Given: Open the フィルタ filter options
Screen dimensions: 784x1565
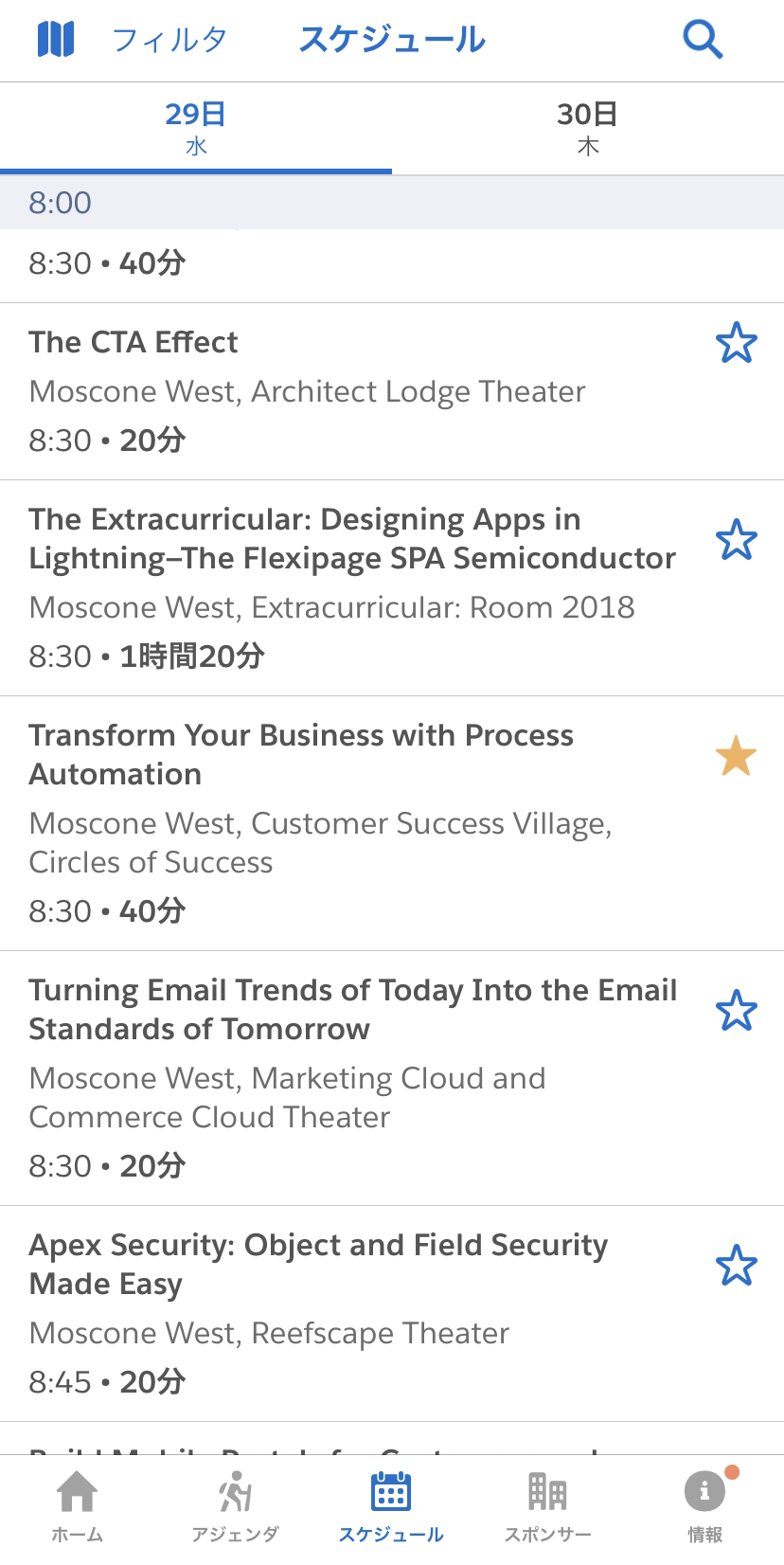Looking at the screenshot, I should (x=169, y=40).
